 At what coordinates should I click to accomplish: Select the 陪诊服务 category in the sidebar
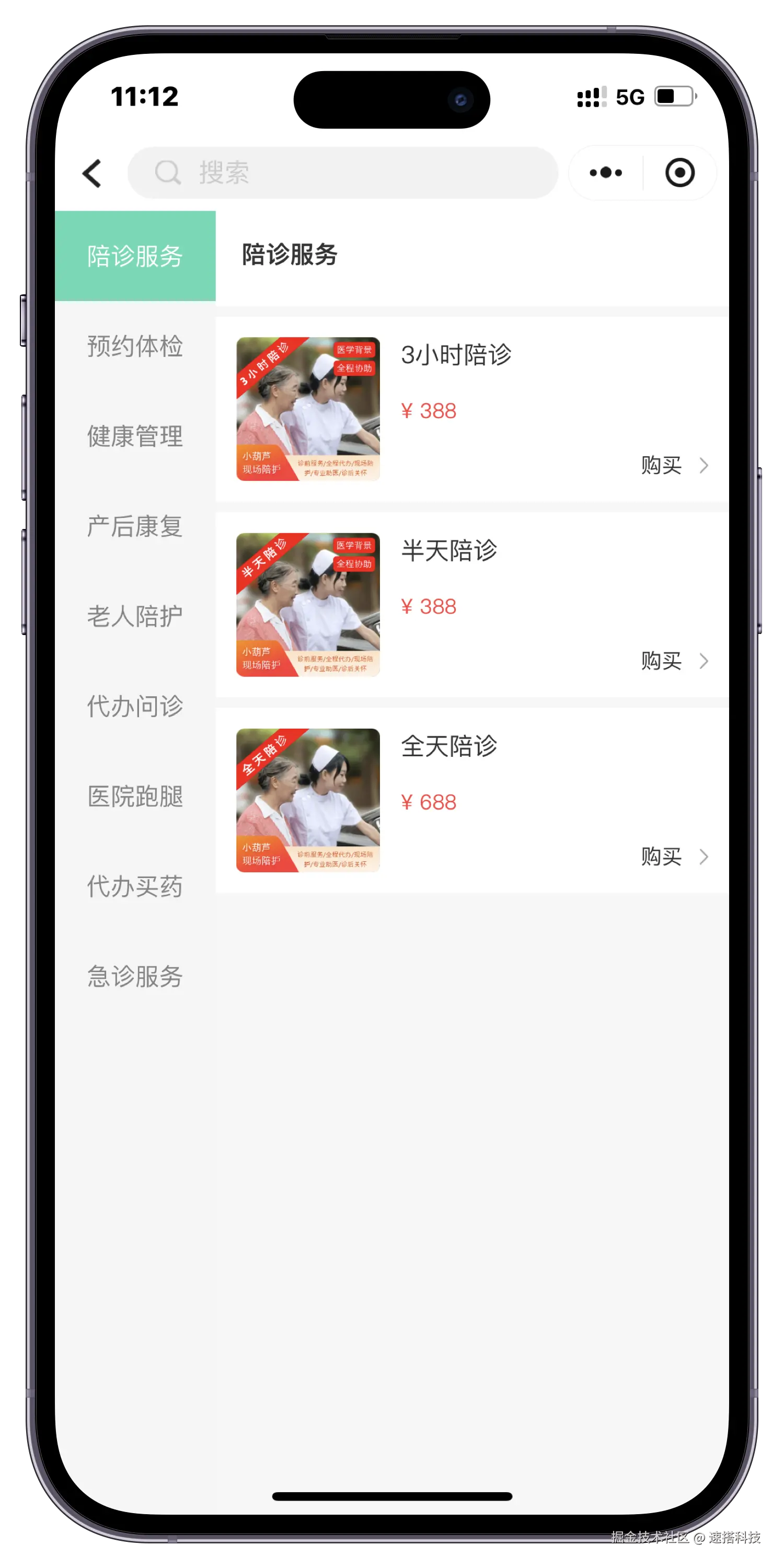click(135, 256)
